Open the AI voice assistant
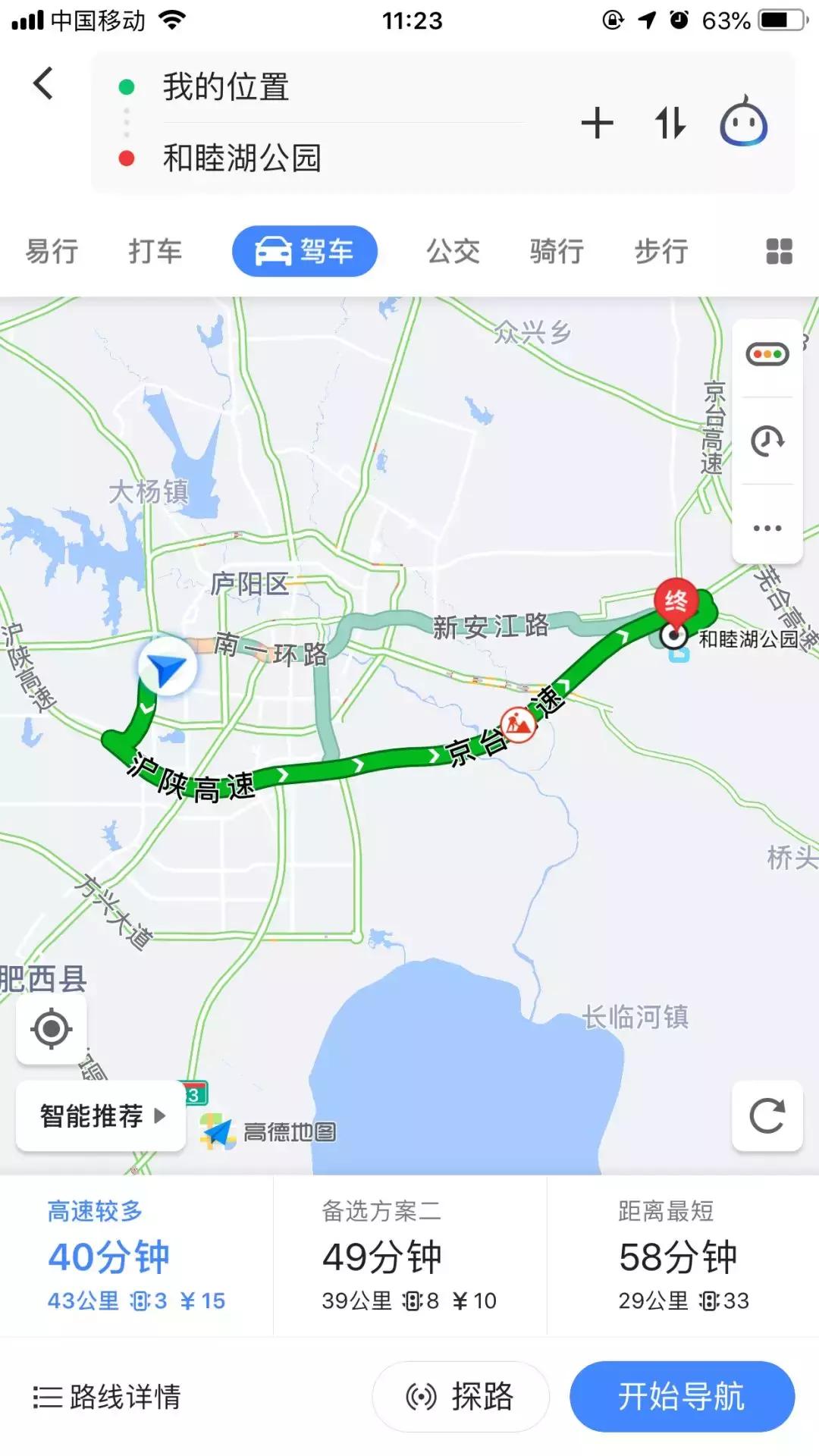This screenshot has height=1456, width=819. 744,121
